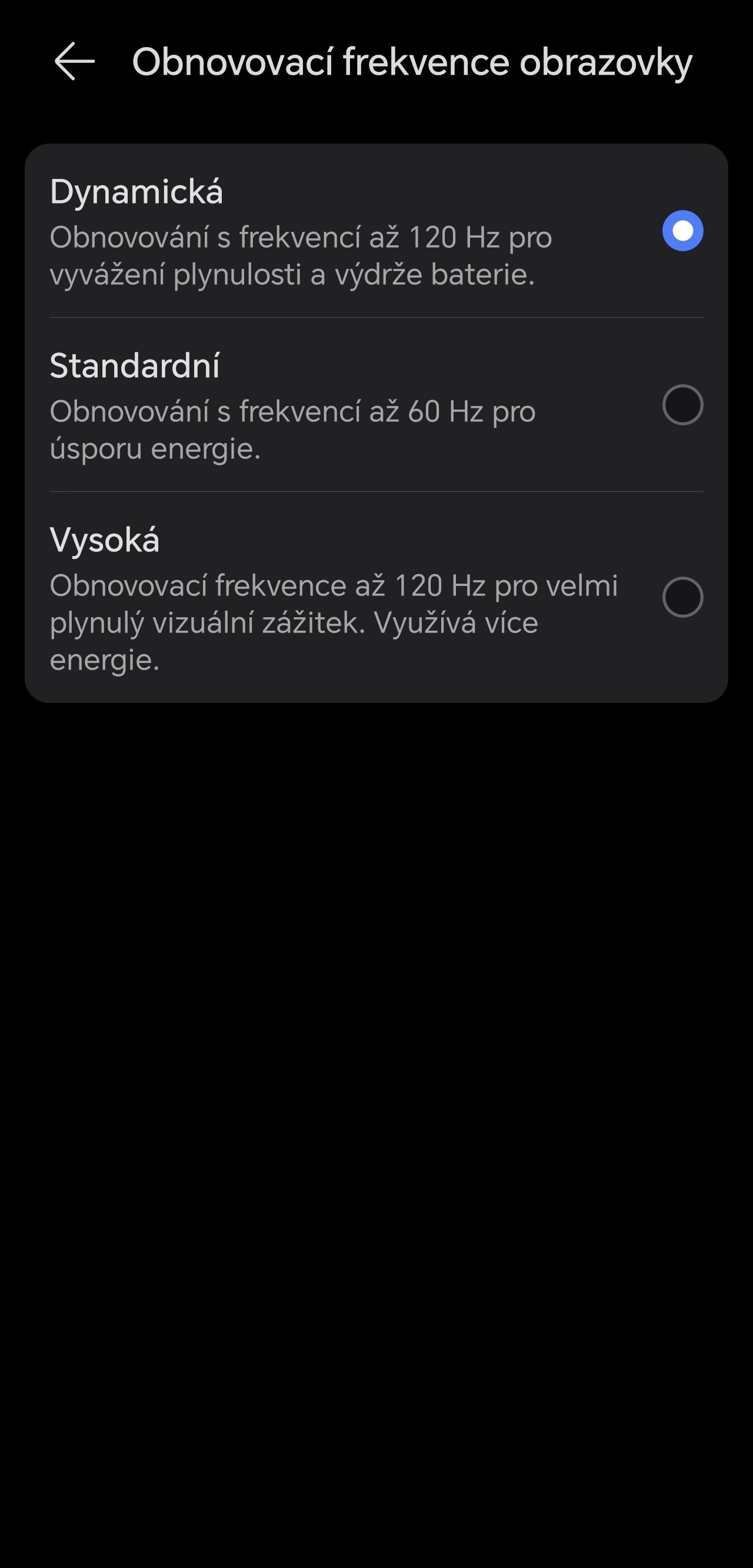Open the previous settings screen via back arrow
The width and height of the screenshot is (753, 1568).
pos(74,61)
